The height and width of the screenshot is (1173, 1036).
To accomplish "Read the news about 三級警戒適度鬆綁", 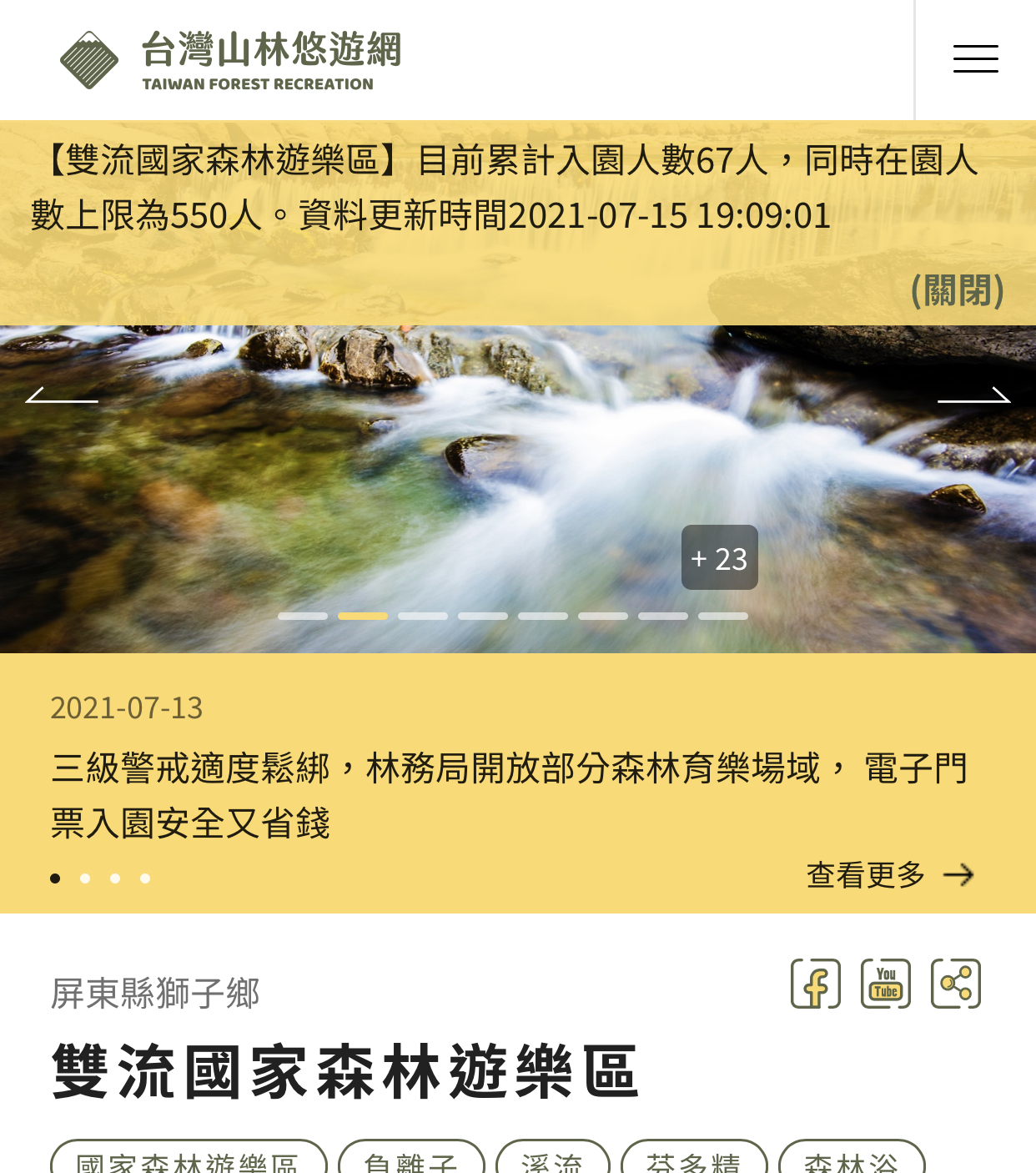I will (x=509, y=794).
